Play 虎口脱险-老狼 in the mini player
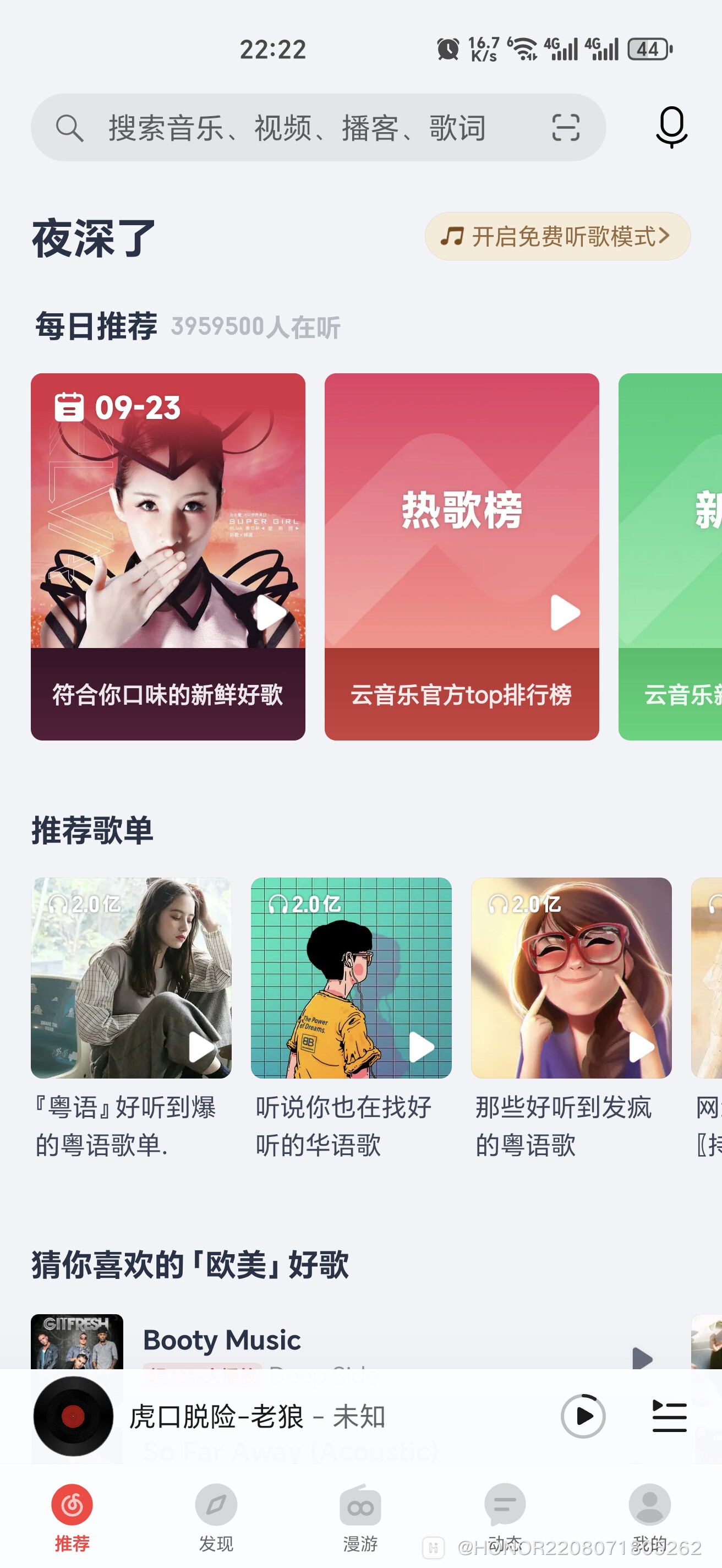722x1568 pixels. tap(582, 1416)
